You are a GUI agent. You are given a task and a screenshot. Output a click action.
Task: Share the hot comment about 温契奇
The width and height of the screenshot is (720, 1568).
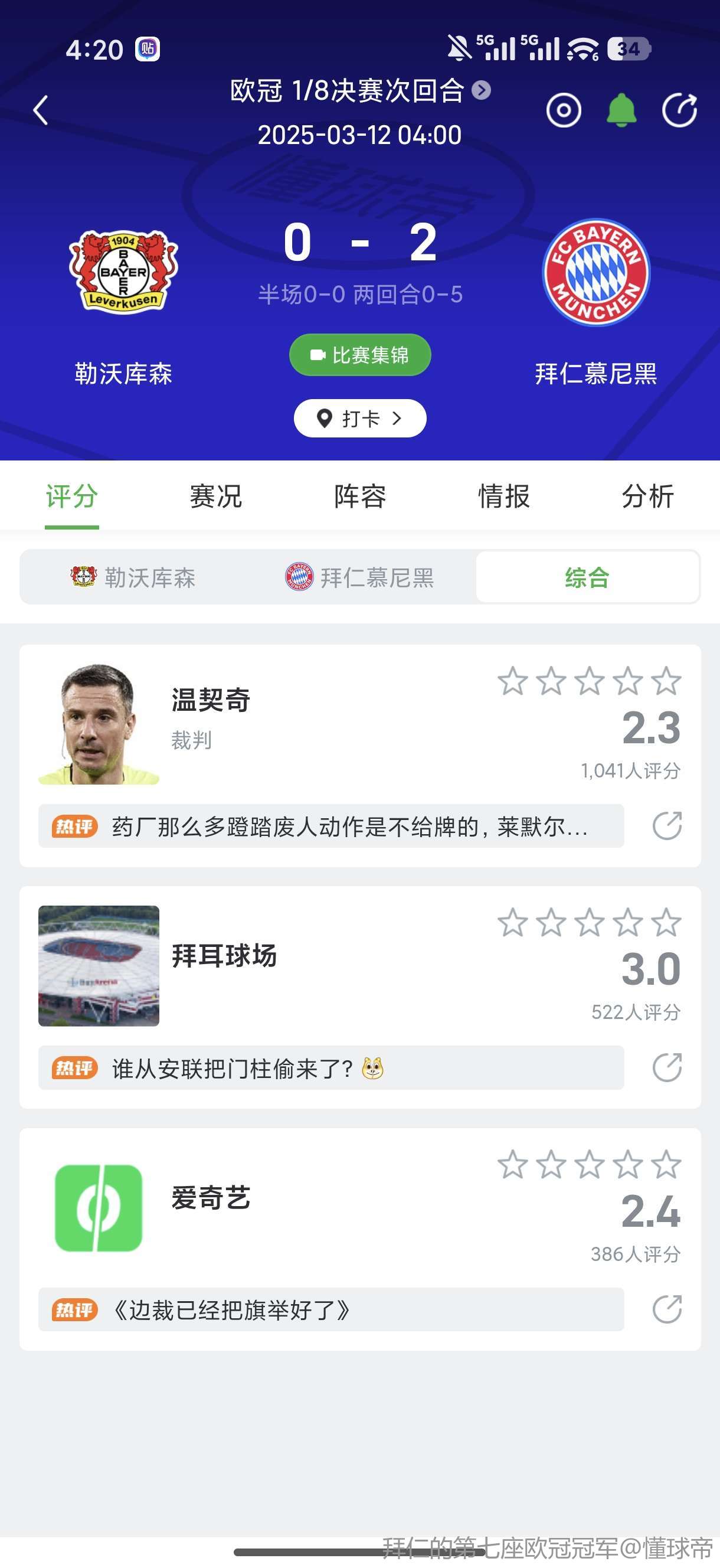(x=666, y=826)
